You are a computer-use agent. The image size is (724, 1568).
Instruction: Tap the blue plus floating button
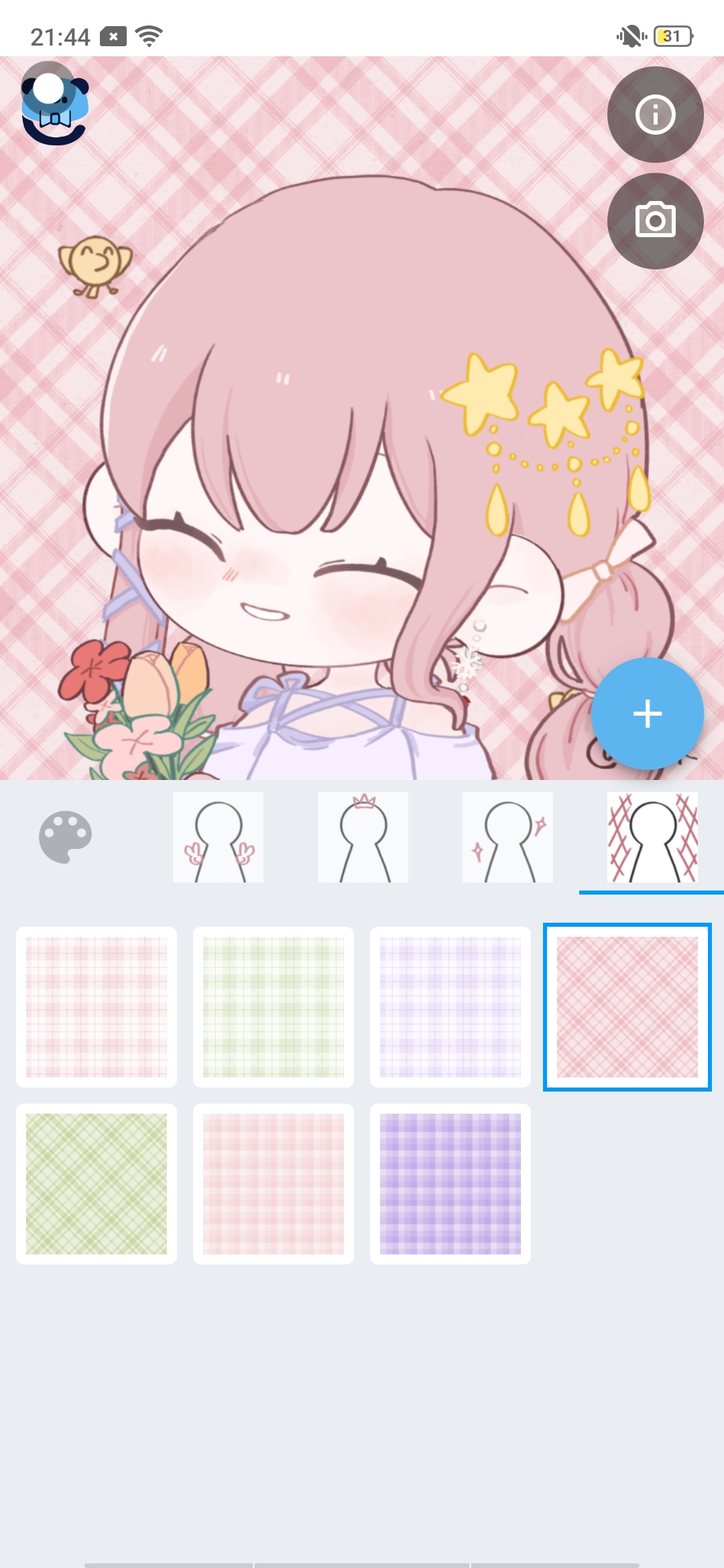[647, 714]
